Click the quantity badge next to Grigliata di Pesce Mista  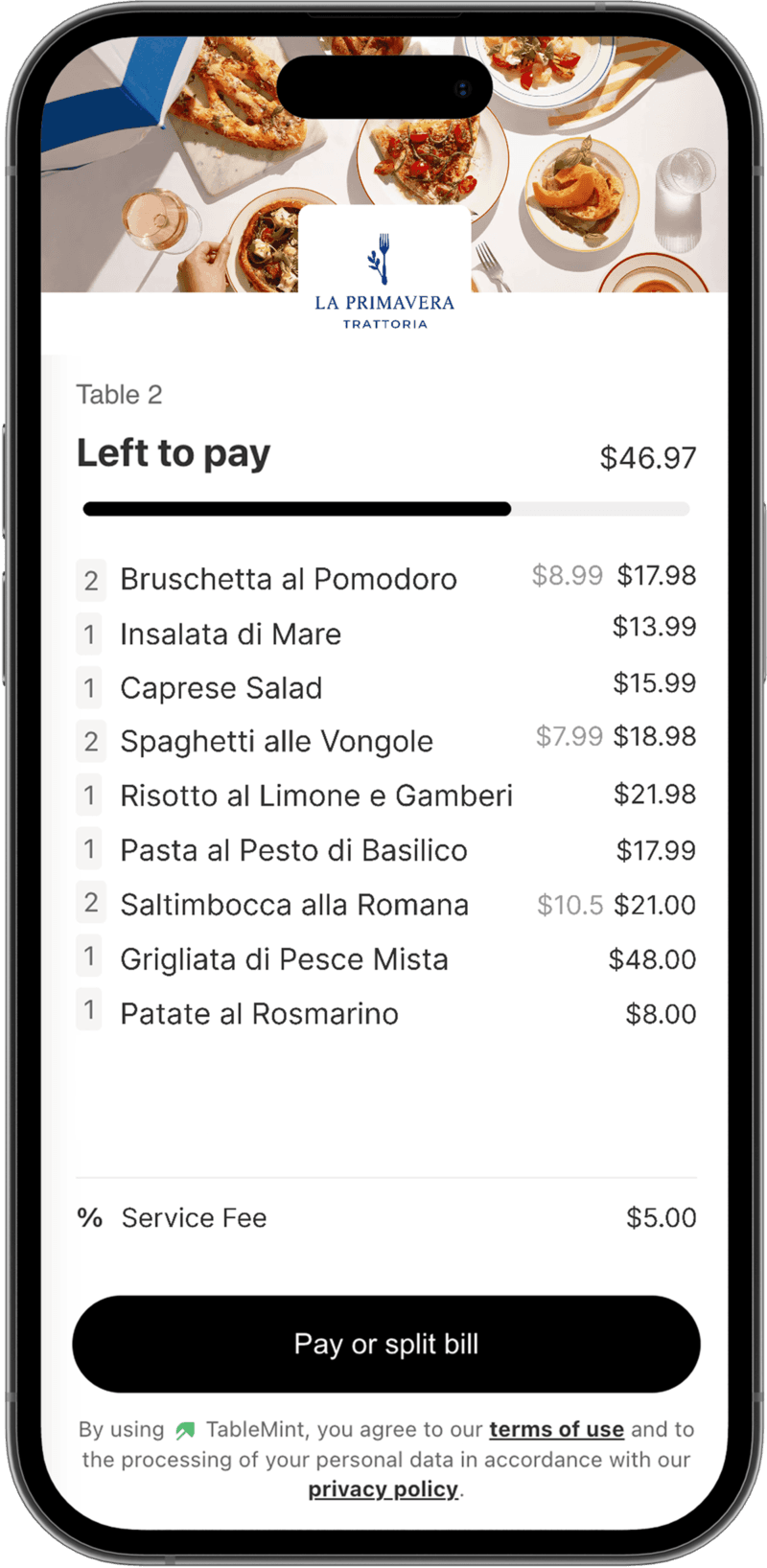(89, 957)
